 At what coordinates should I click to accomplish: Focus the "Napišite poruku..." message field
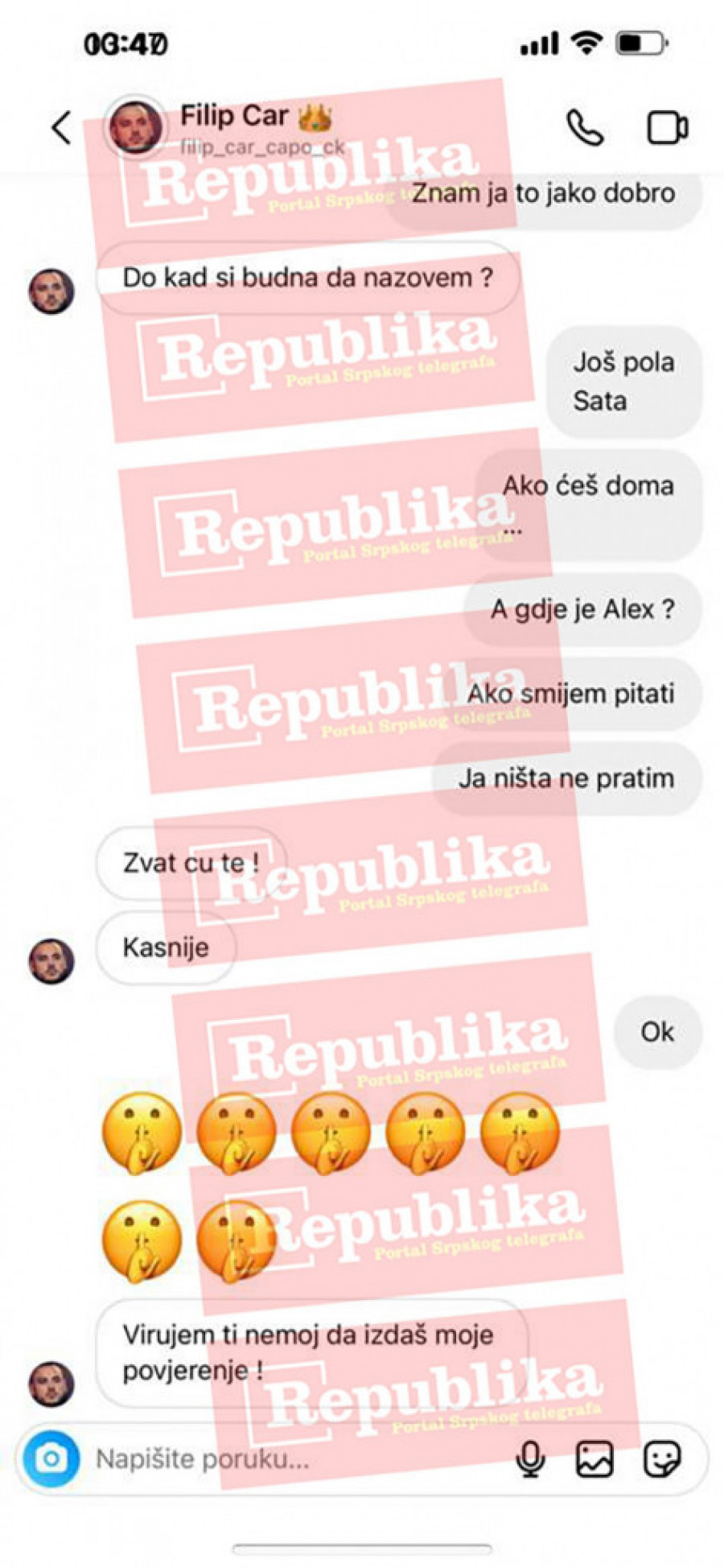pyautogui.click(x=290, y=1459)
